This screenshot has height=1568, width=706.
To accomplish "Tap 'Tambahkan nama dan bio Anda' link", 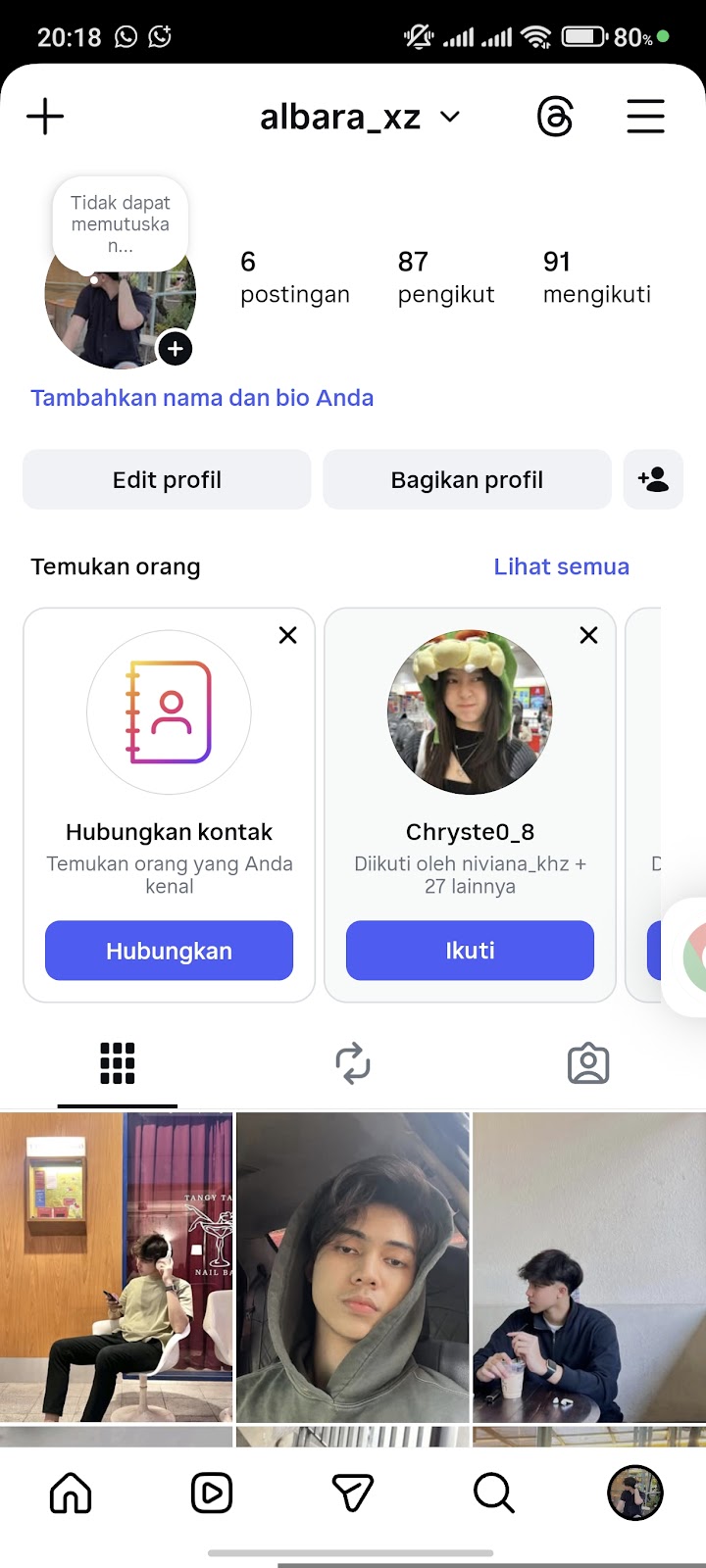I will click(202, 398).
